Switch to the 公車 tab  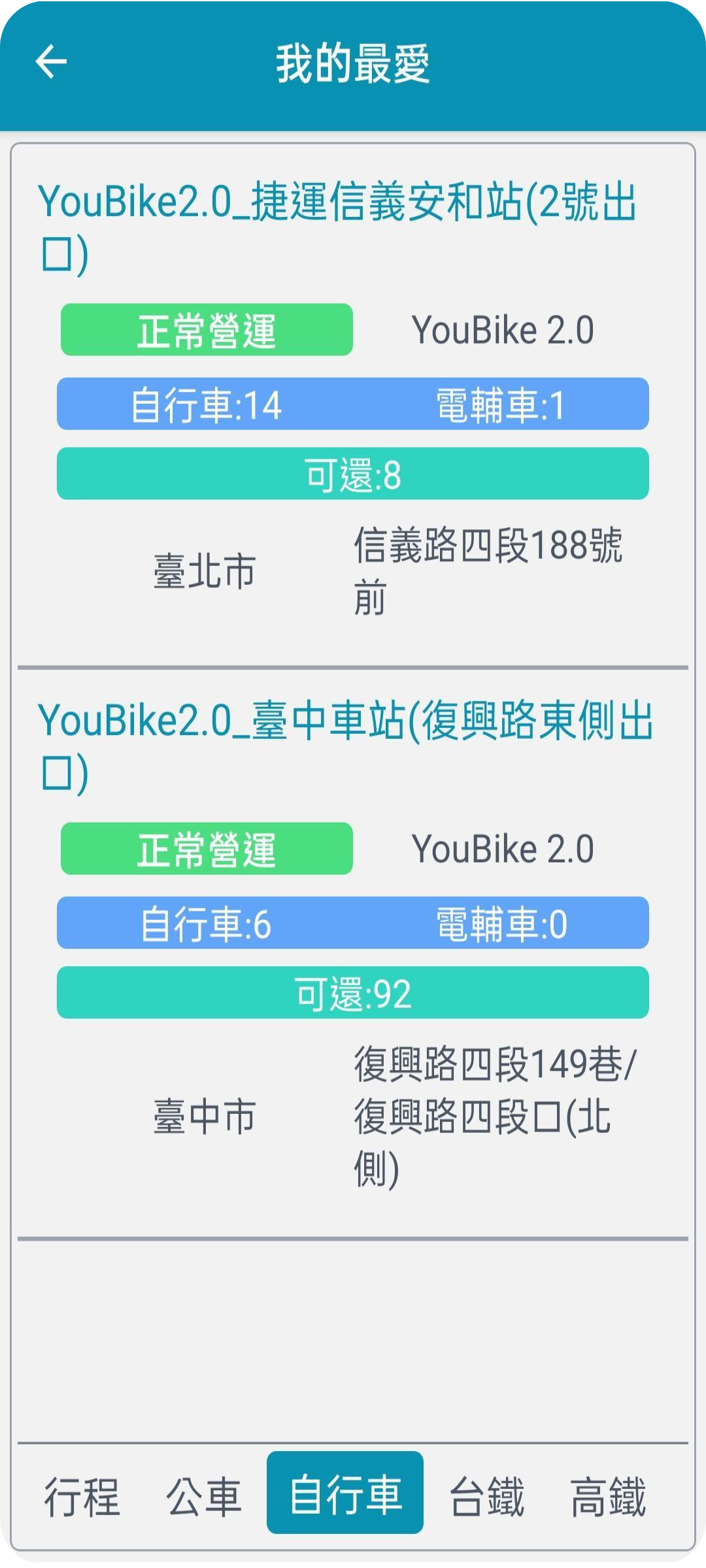point(203,1496)
